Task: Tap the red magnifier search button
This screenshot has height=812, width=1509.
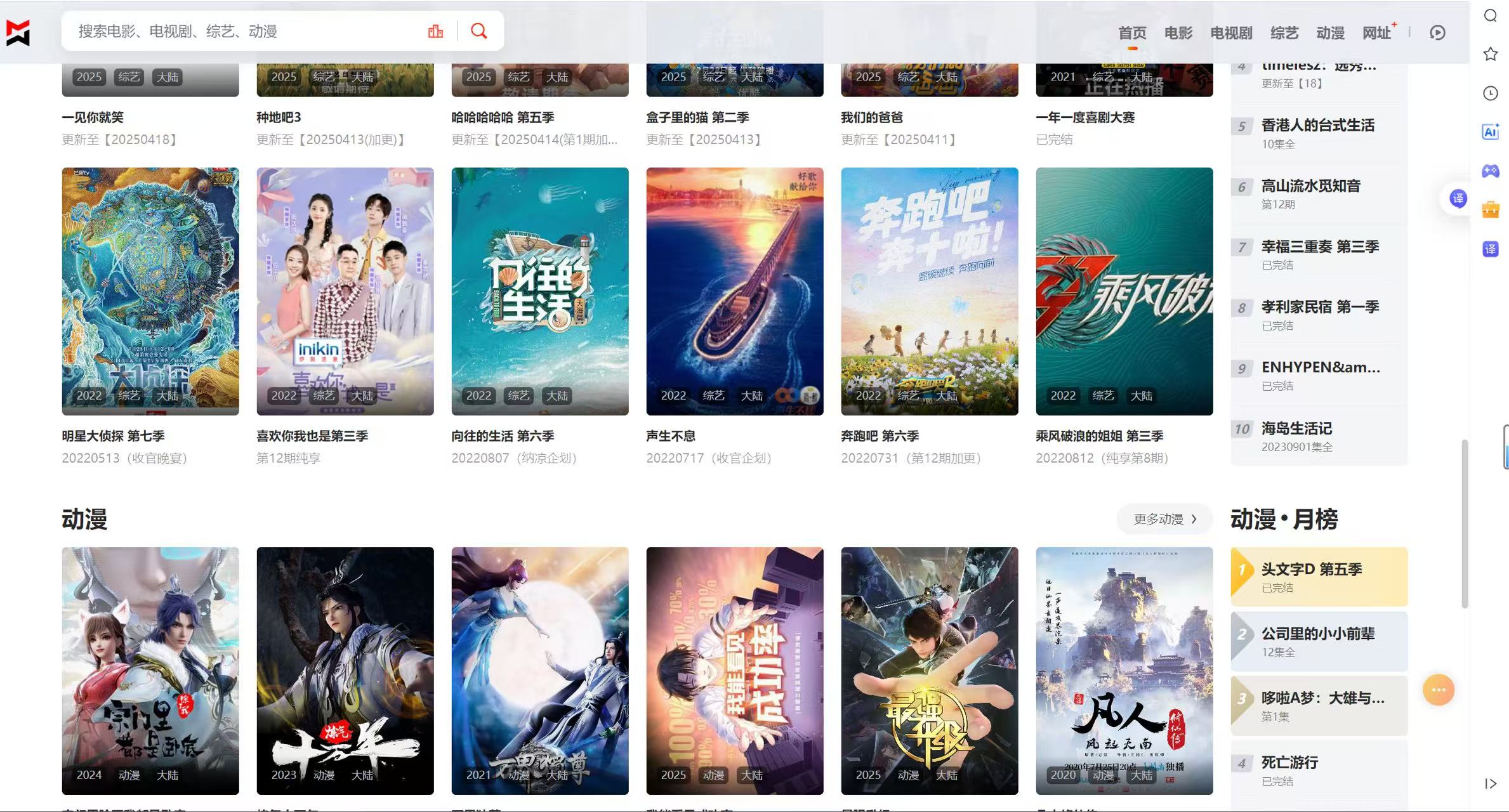Action: (479, 31)
